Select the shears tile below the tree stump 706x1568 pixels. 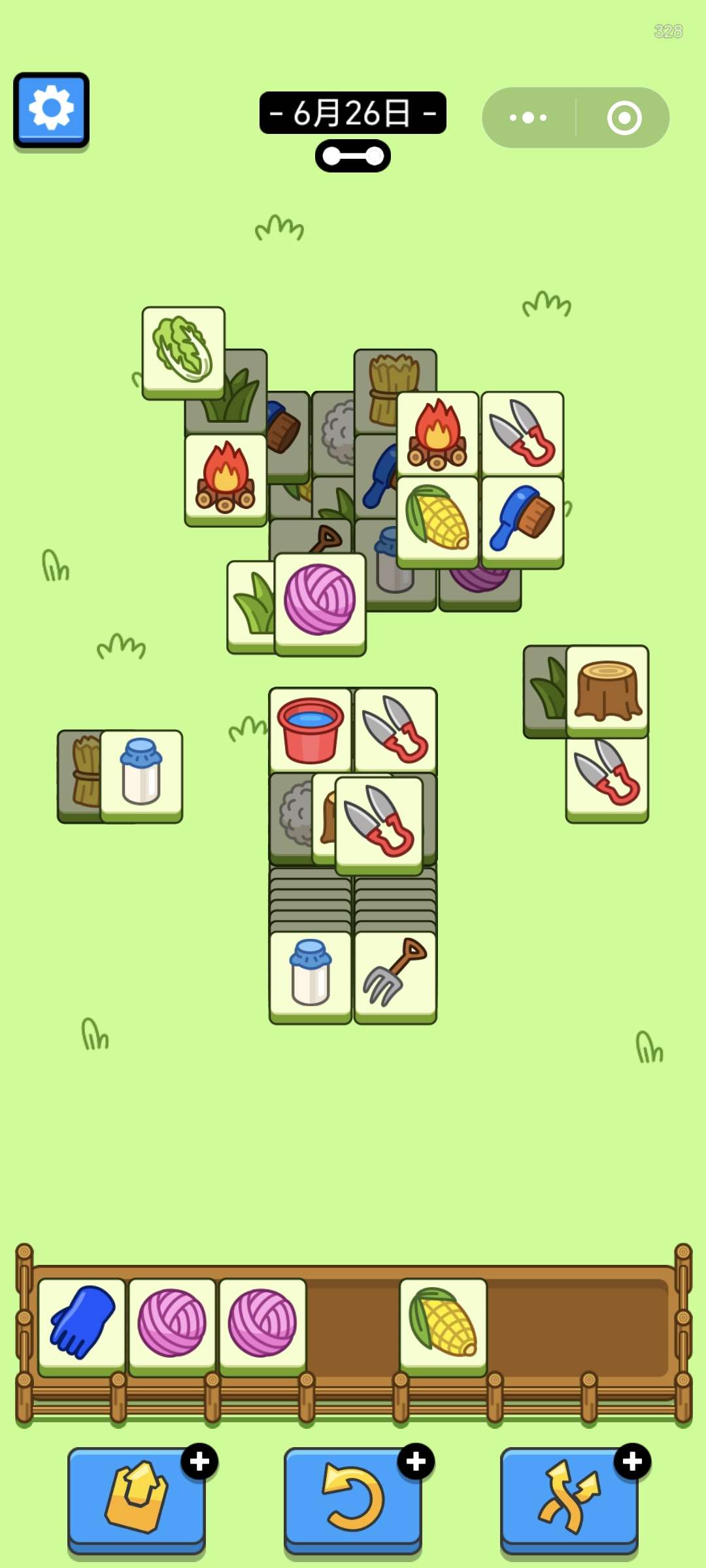point(607,777)
